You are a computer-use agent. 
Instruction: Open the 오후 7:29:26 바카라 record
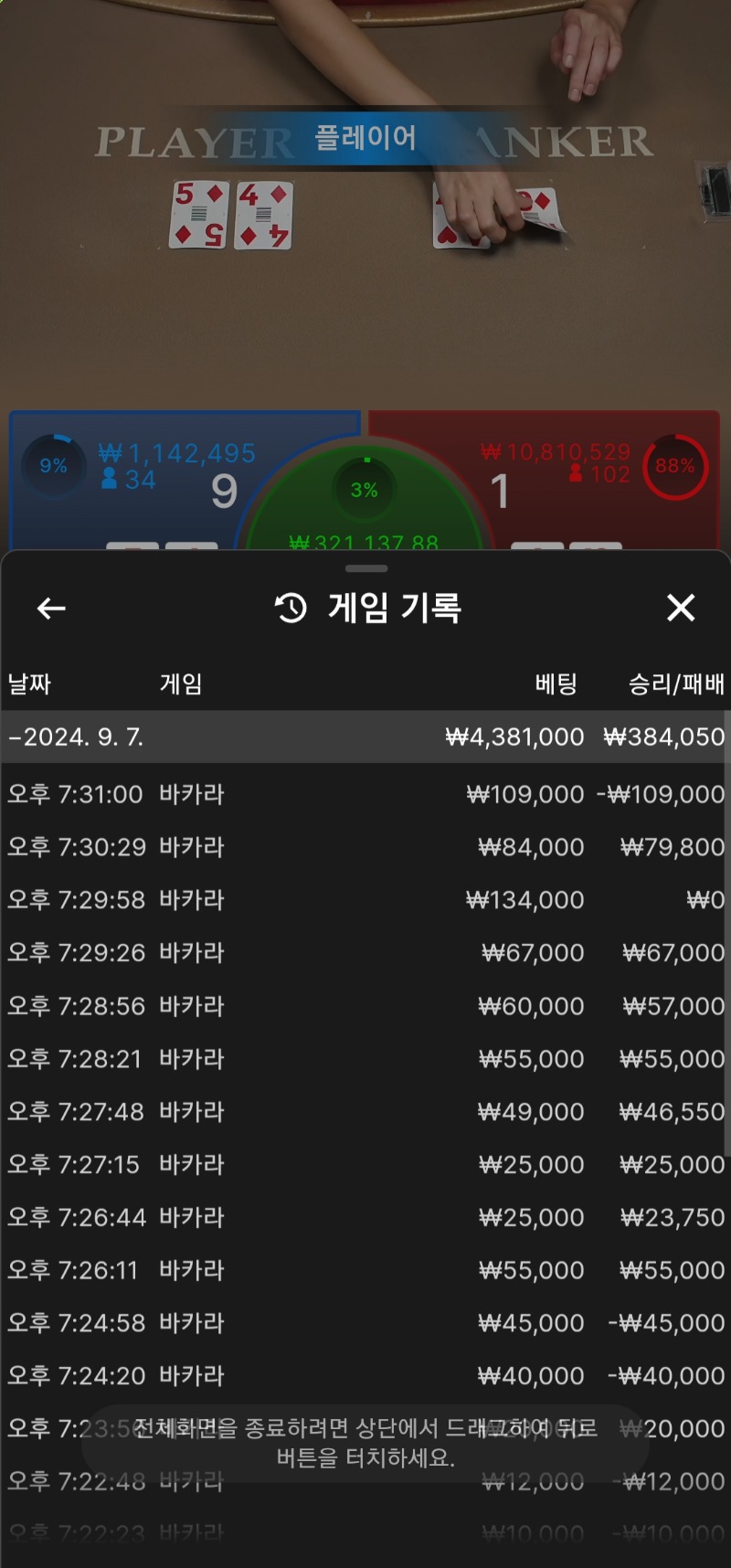tap(365, 953)
